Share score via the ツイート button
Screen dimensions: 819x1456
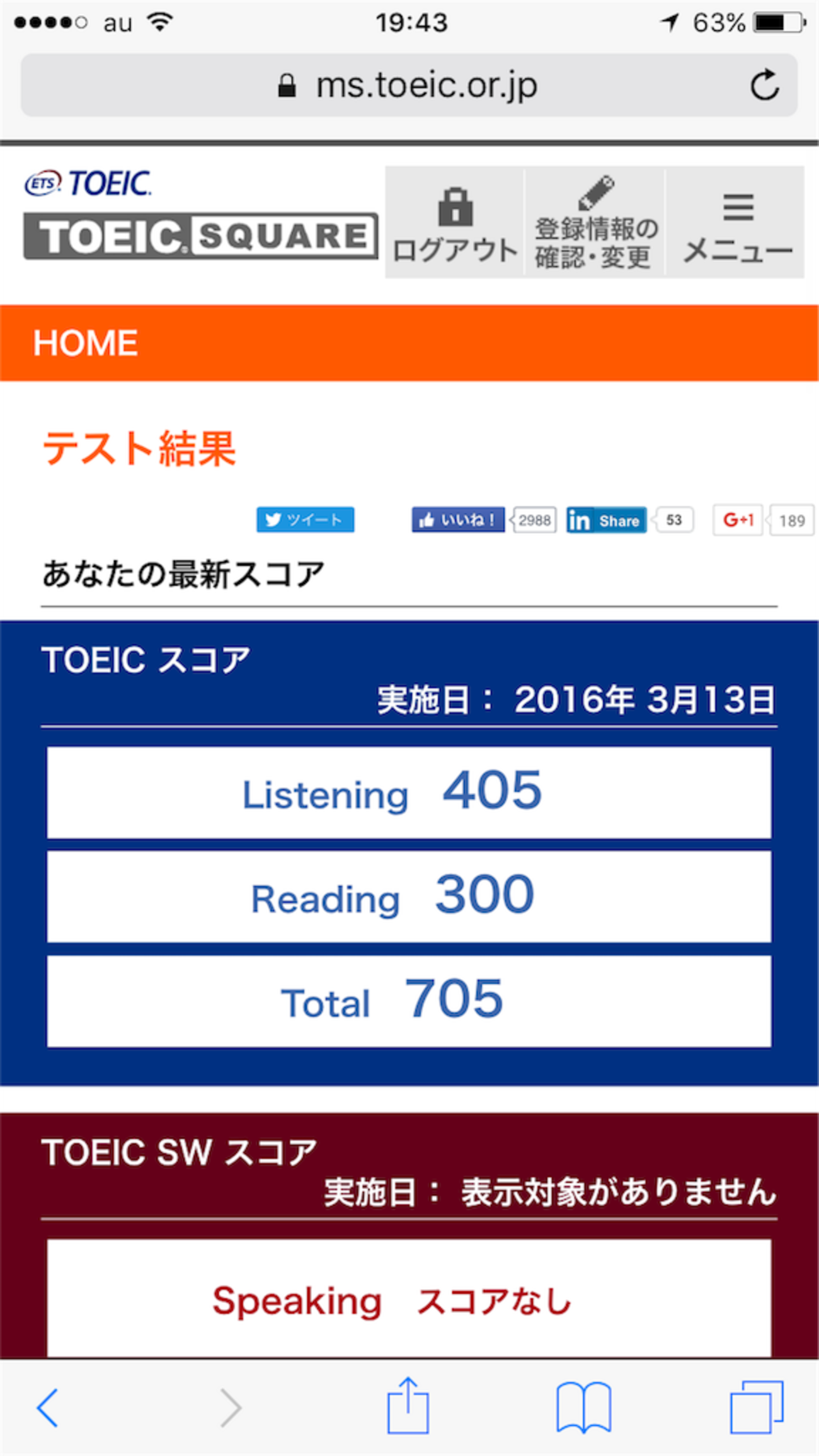(306, 520)
